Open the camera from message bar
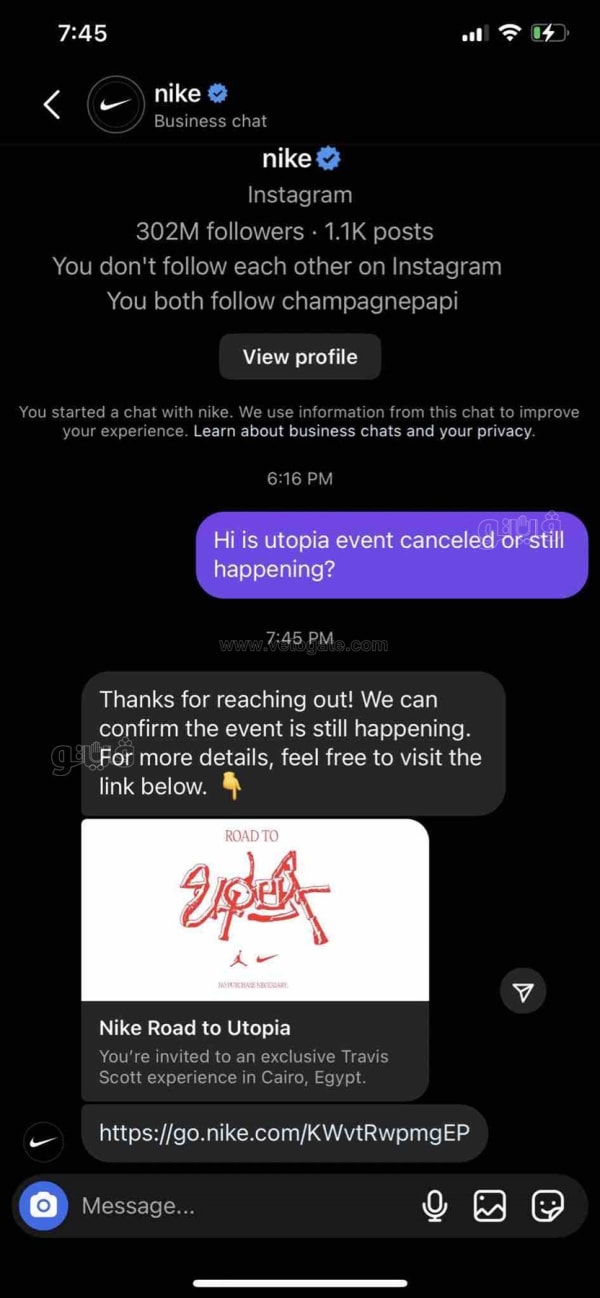This screenshot has width=600, height=1298. click(43, 1206)
